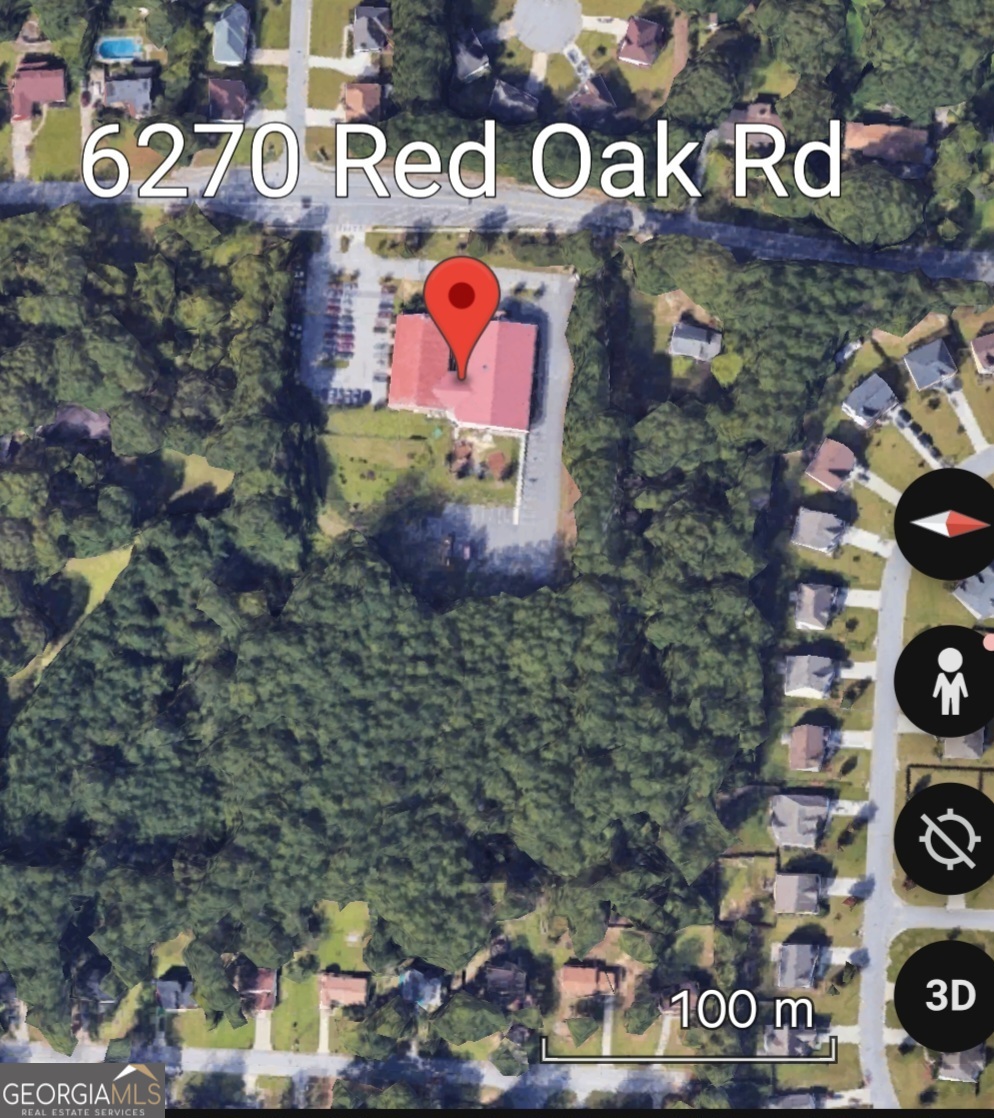This screenshot has height=1118, width=994.
Task: Switch the map to 3D view
Action: [950, 995]
